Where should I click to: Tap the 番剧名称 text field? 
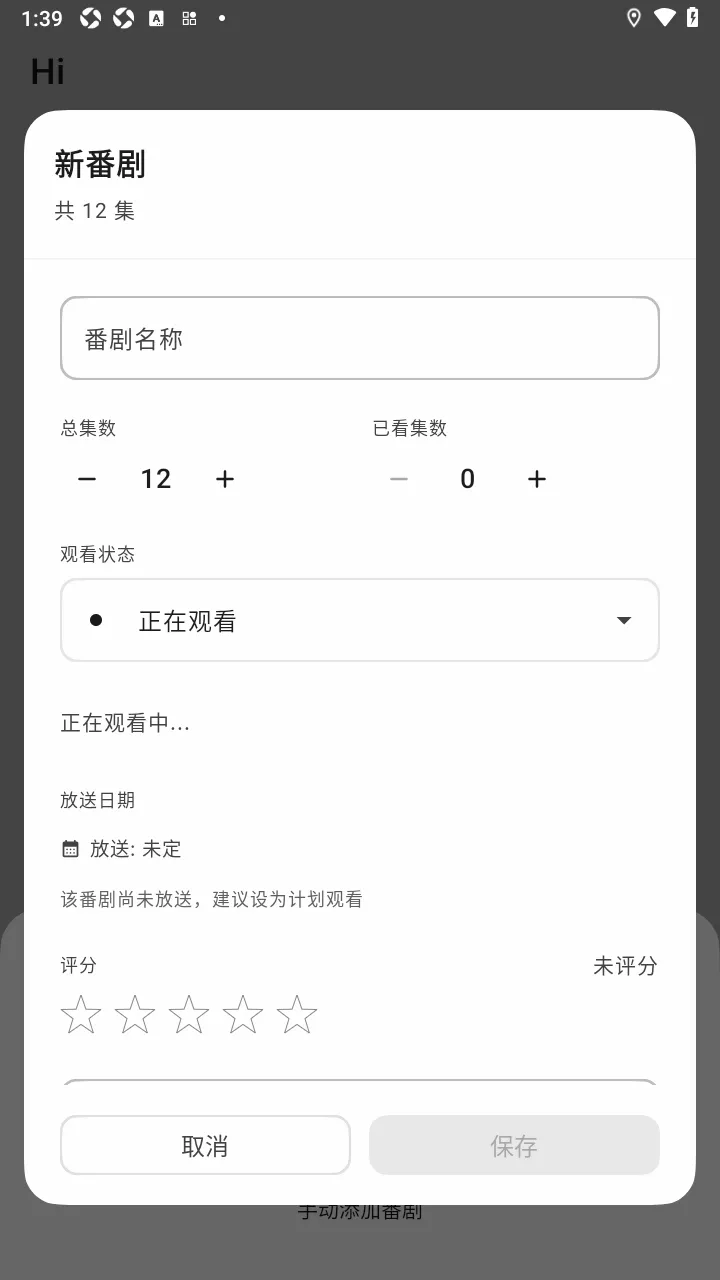[x=360, y=338]
